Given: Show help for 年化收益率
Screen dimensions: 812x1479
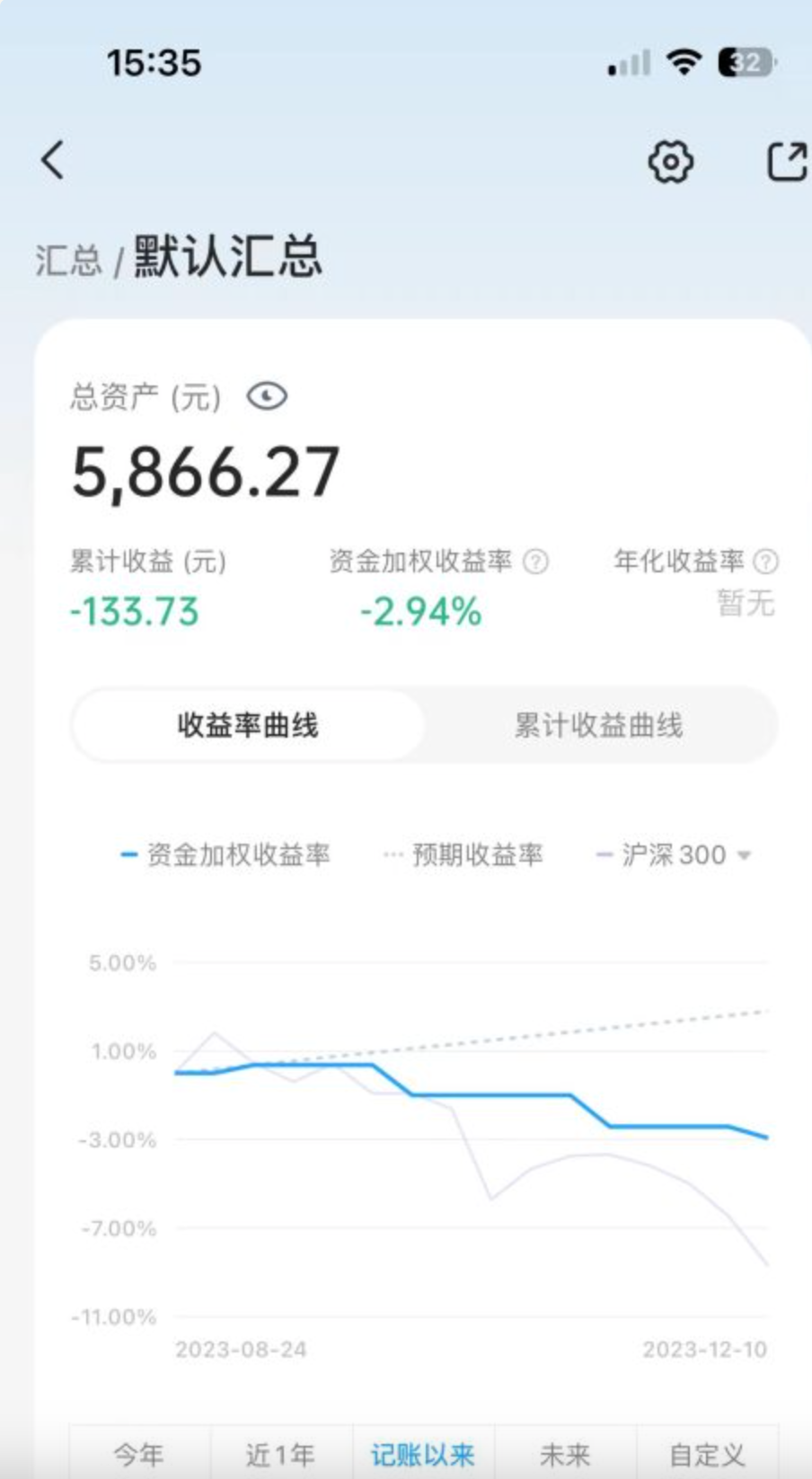Looking at the screenshot, I should point(765,562).
